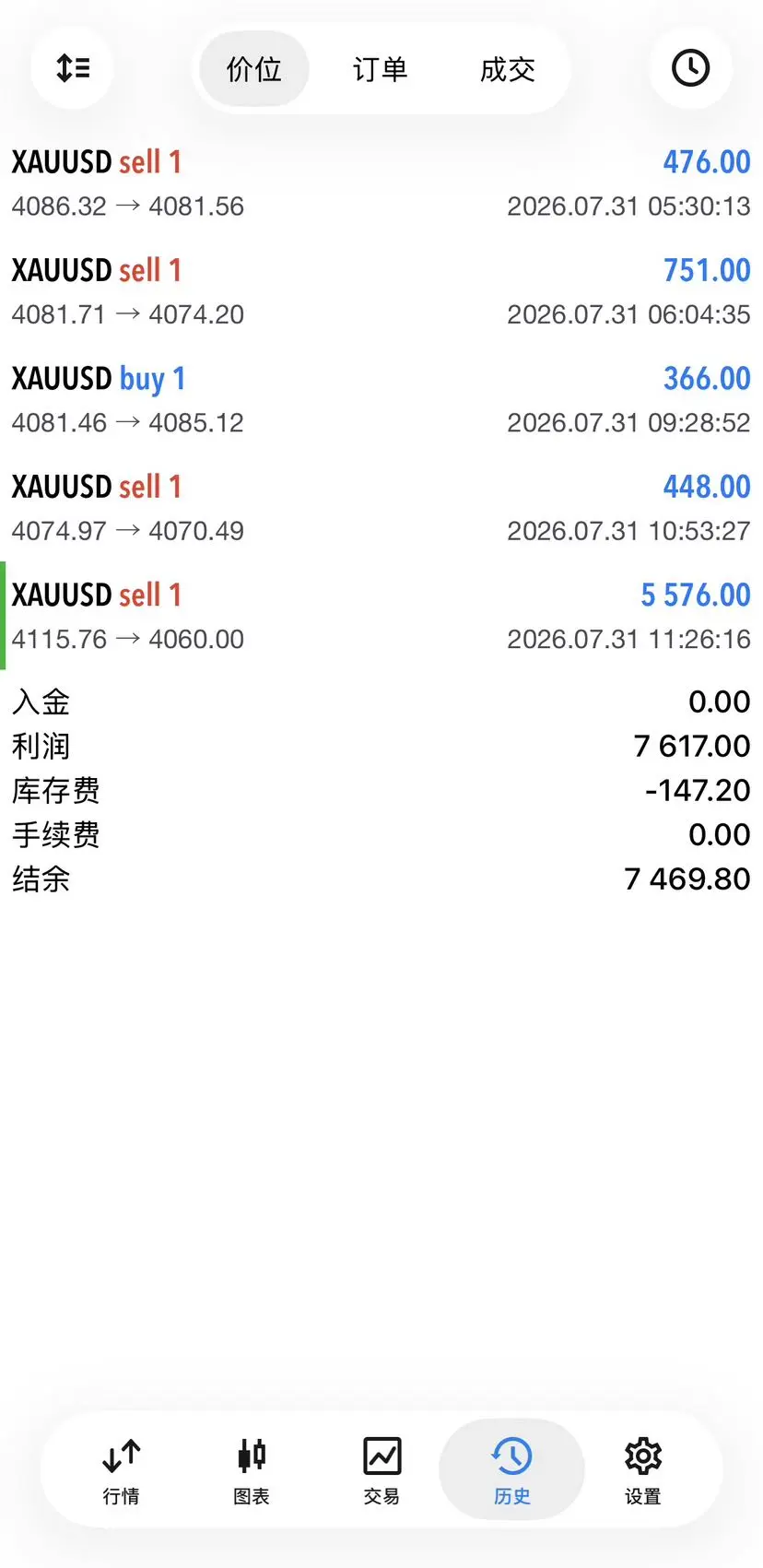This screenshot has height=1568, width=763.
Task: Switch to the 成交 segment
Action: 507,69
